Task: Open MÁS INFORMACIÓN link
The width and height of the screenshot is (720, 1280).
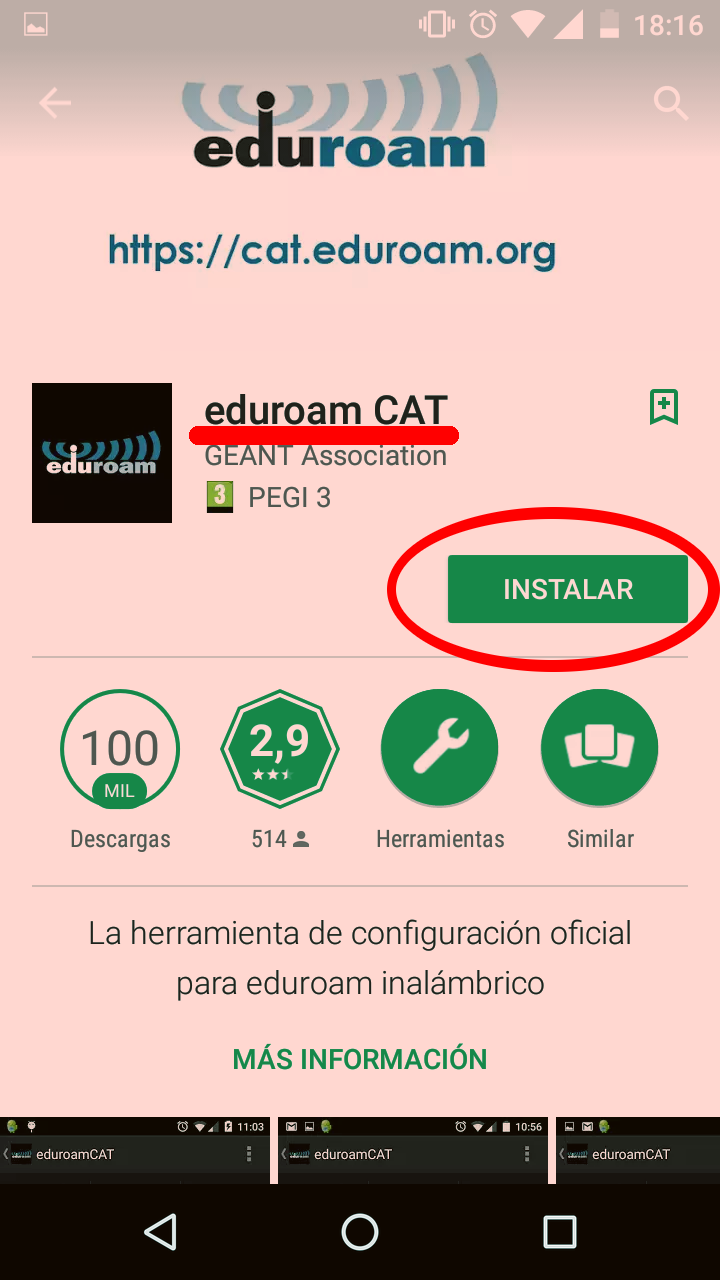Action: pyautogui.click(x=360, y=1059)
